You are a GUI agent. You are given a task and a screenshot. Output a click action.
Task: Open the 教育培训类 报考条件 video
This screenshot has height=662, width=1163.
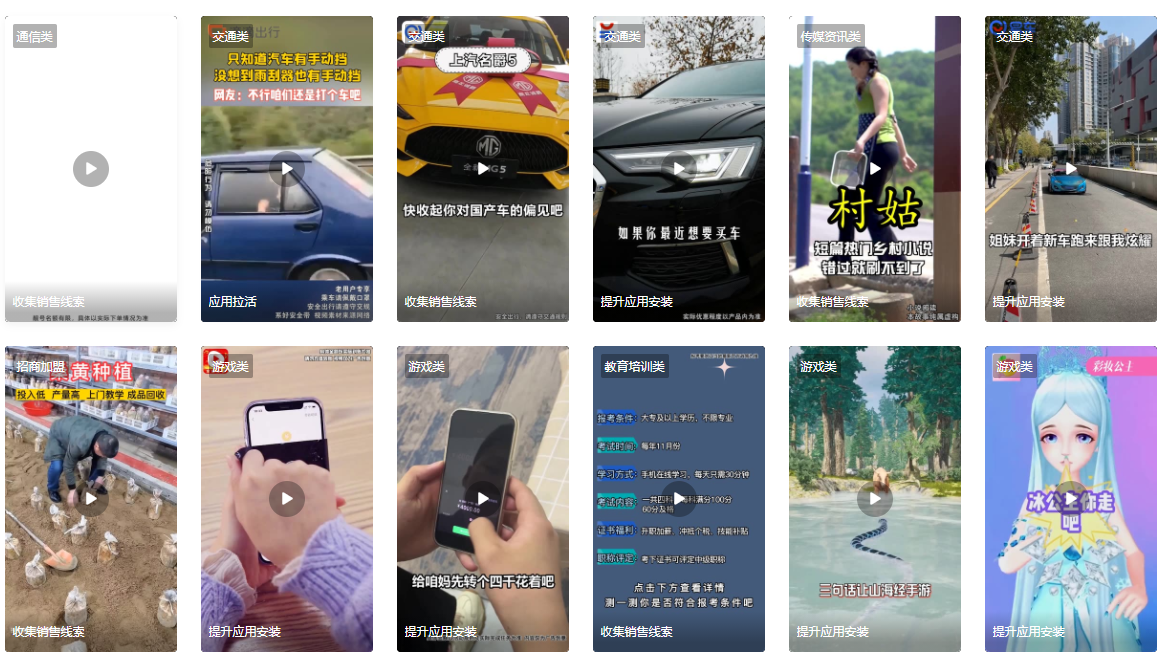point(679,499)
